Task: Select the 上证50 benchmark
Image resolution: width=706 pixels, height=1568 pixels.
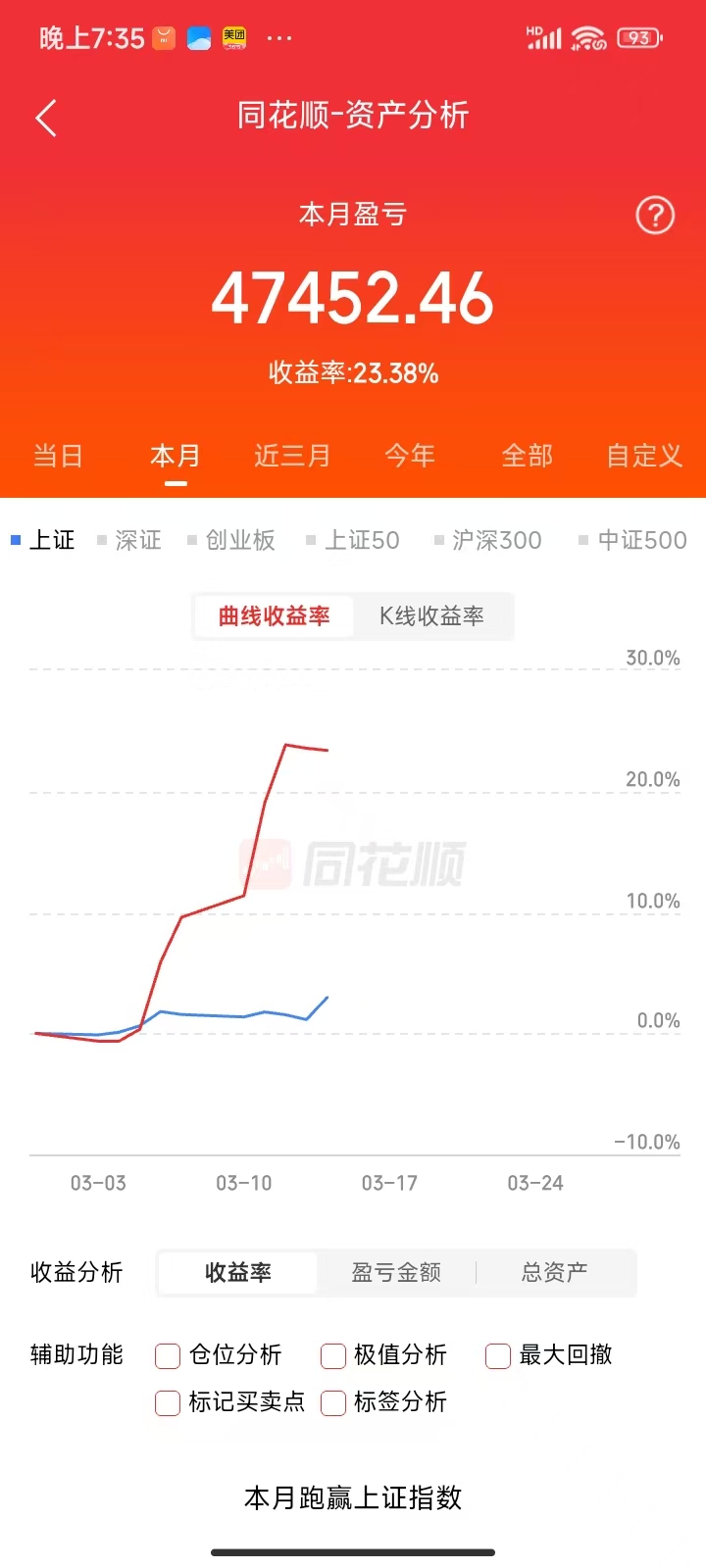Action: point(361,541)
